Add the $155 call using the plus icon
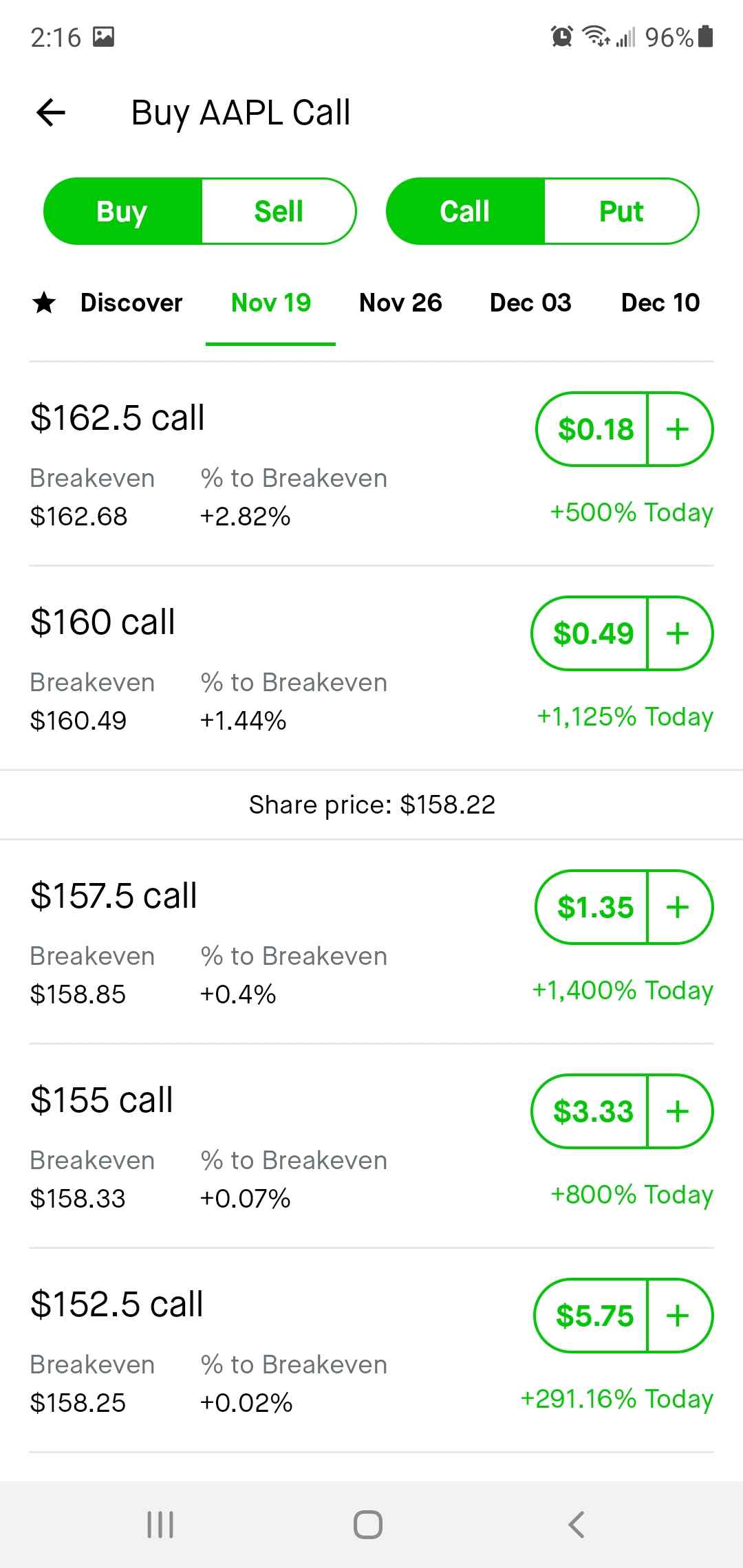743x1568 pixels. coord(678,1110)
